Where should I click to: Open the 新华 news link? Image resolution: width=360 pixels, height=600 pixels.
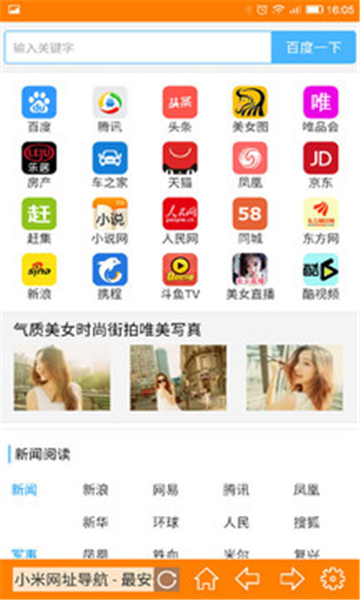[x=95, y=522]
